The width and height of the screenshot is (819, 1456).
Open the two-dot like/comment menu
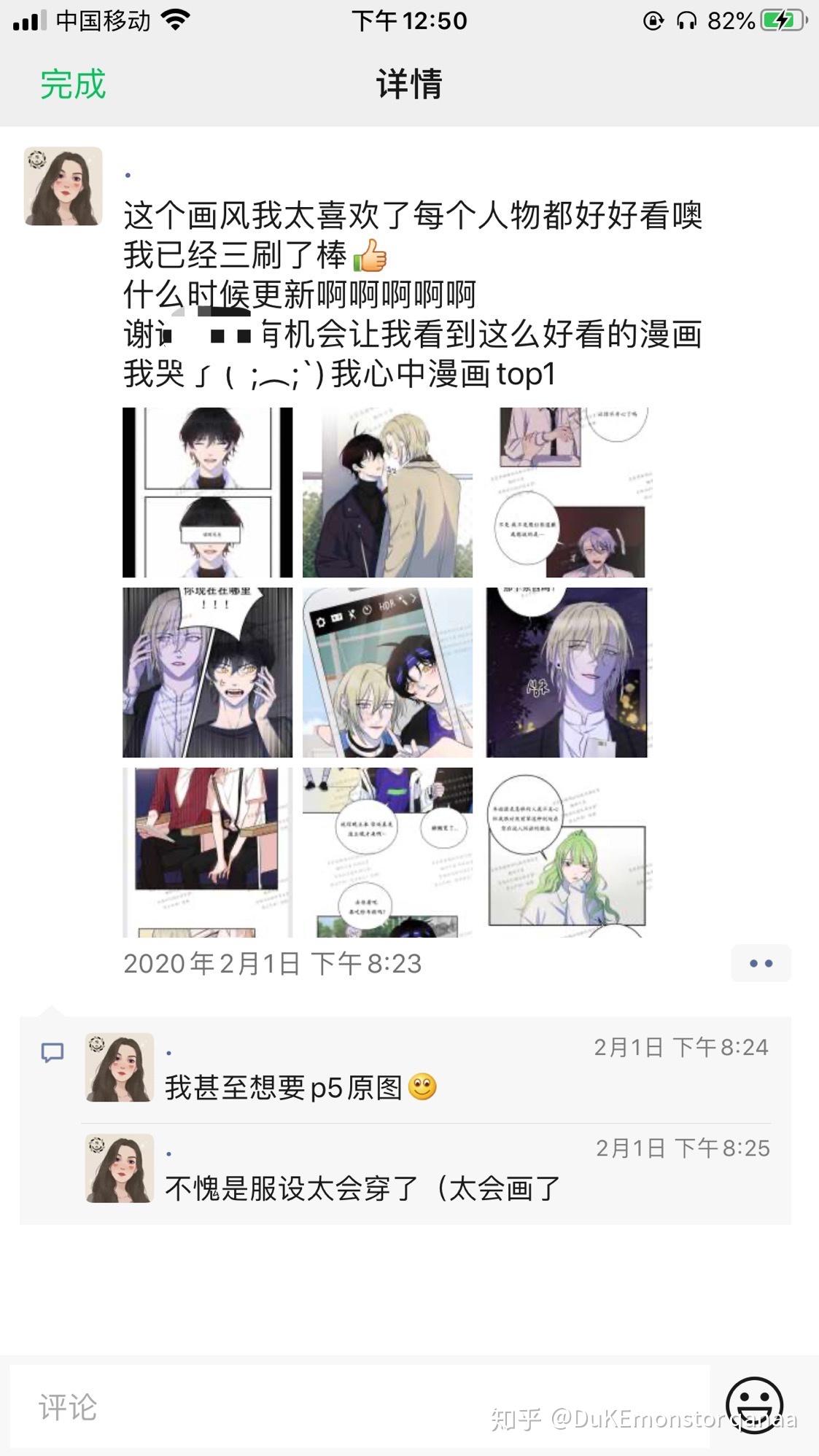(x=761, y=963)
